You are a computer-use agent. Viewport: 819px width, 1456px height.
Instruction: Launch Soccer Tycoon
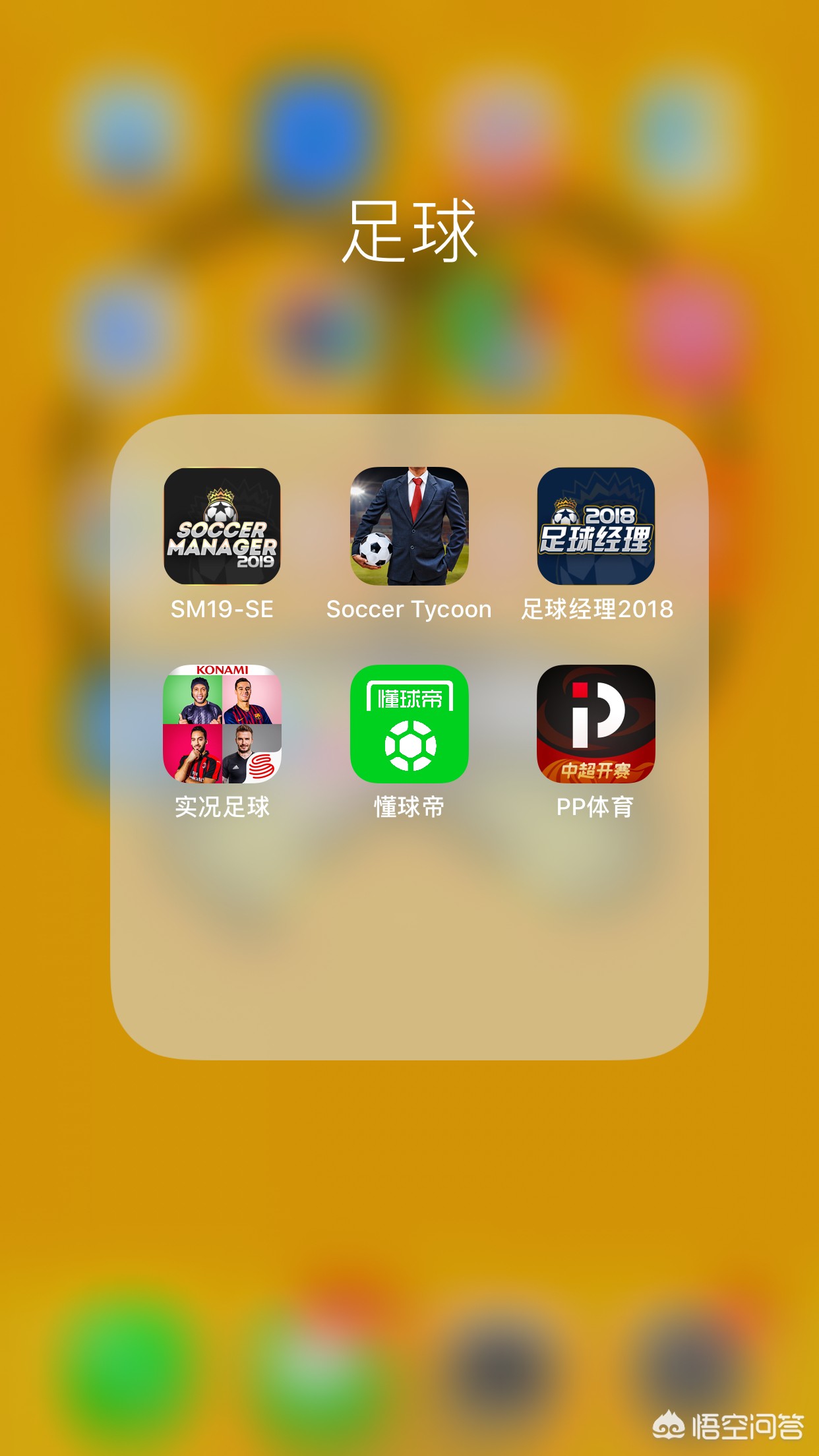(409, 526)
